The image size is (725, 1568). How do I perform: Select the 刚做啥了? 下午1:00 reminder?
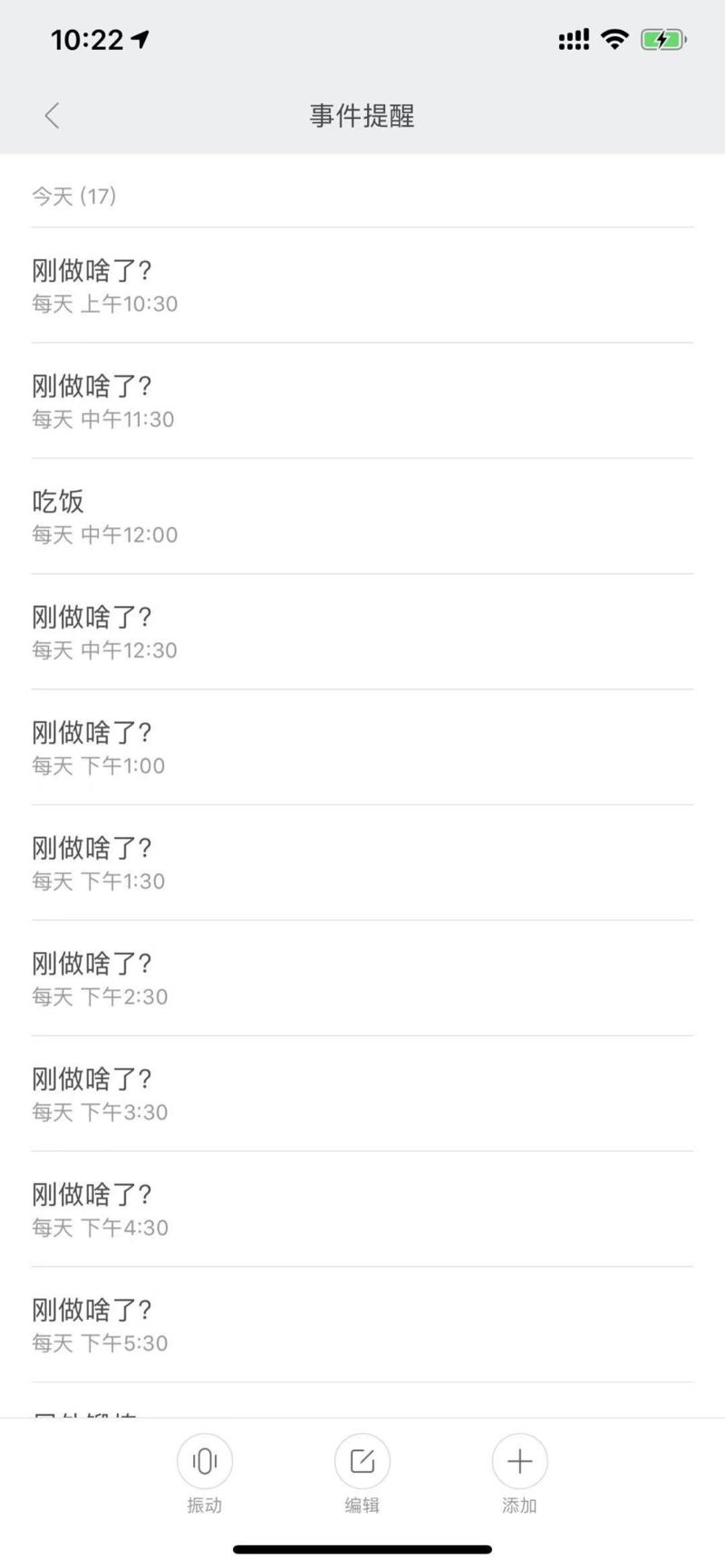coord(362,747)
